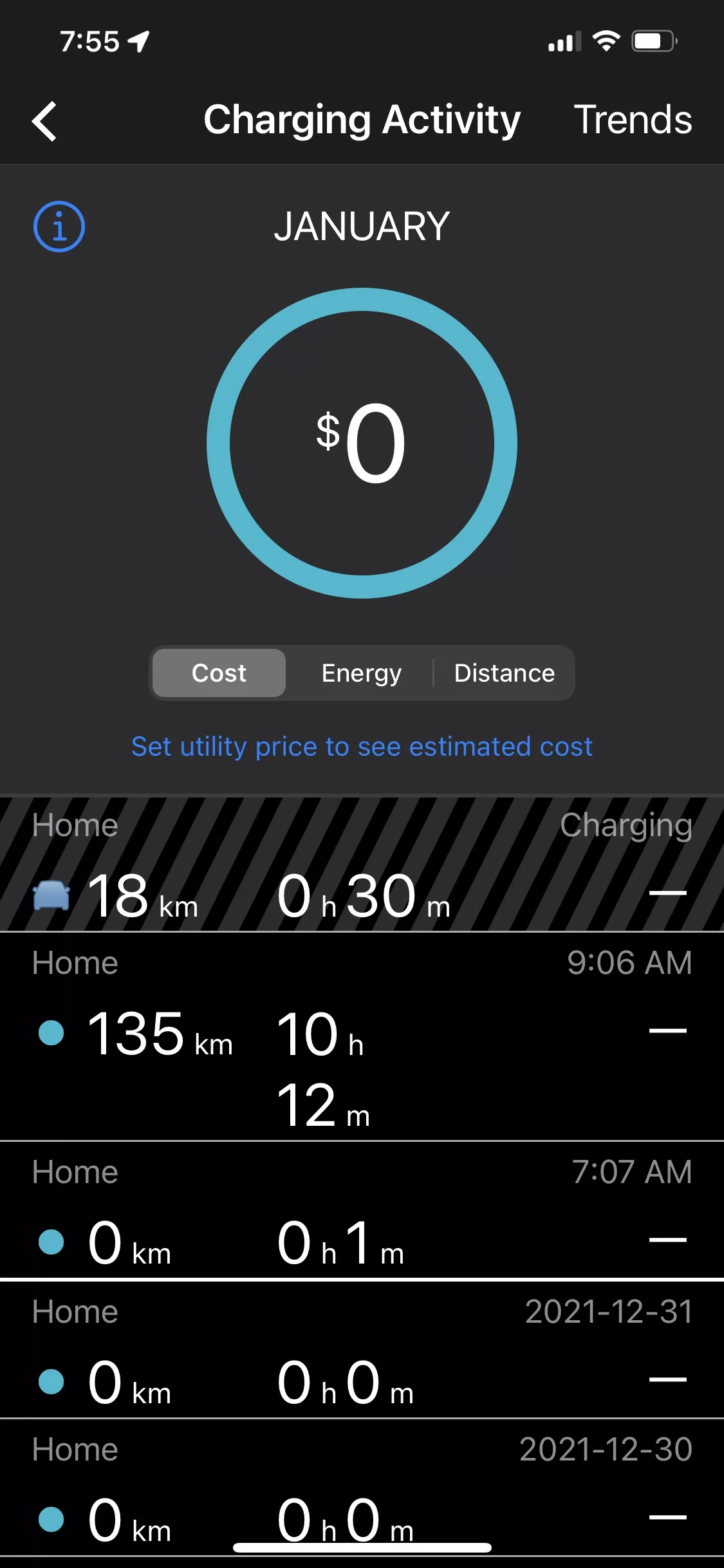This screenshot has height=1568, width=724.
Task: Open the Trends view
Action: [633, 120]
